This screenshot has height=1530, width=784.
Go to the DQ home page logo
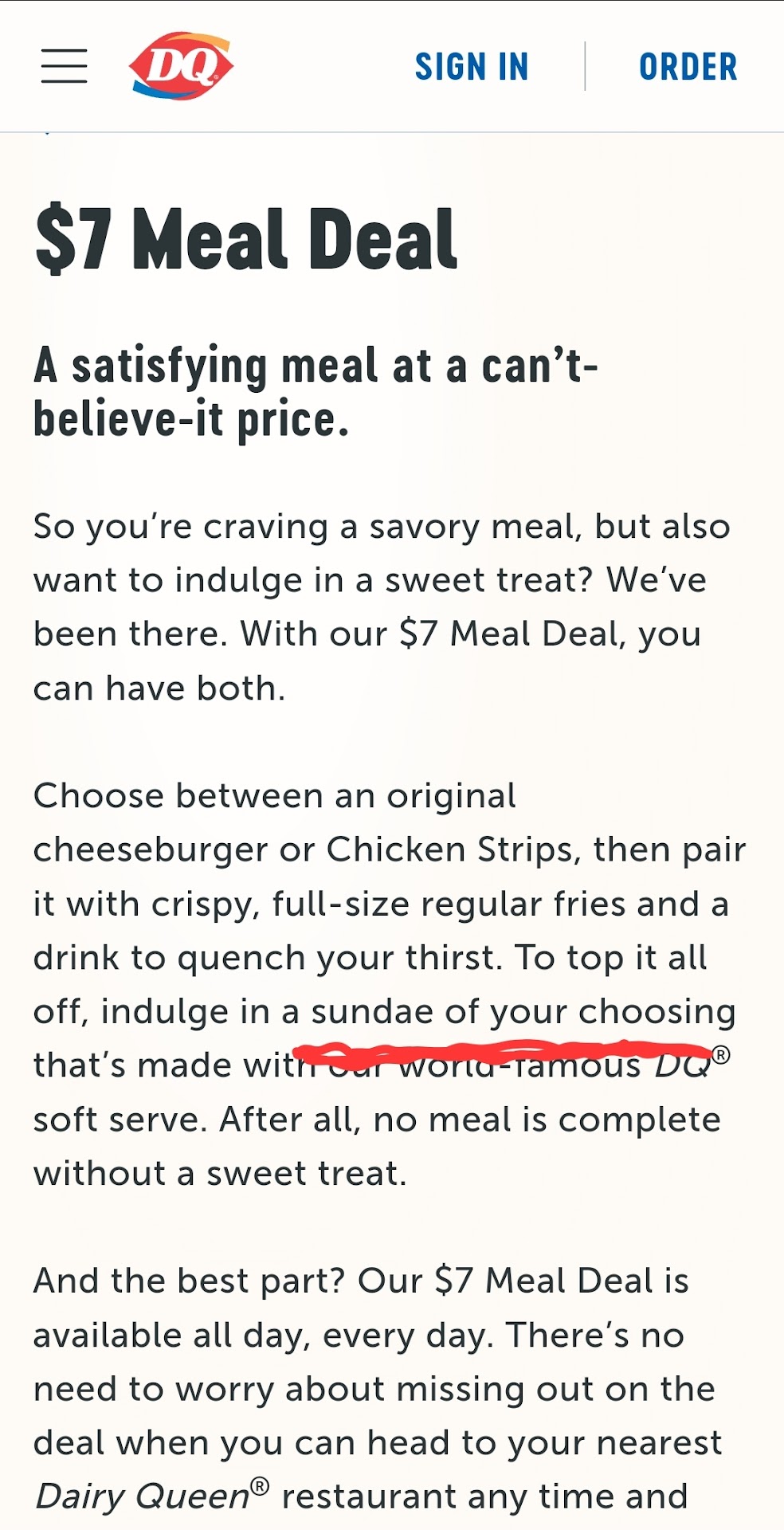coord(181,66)
